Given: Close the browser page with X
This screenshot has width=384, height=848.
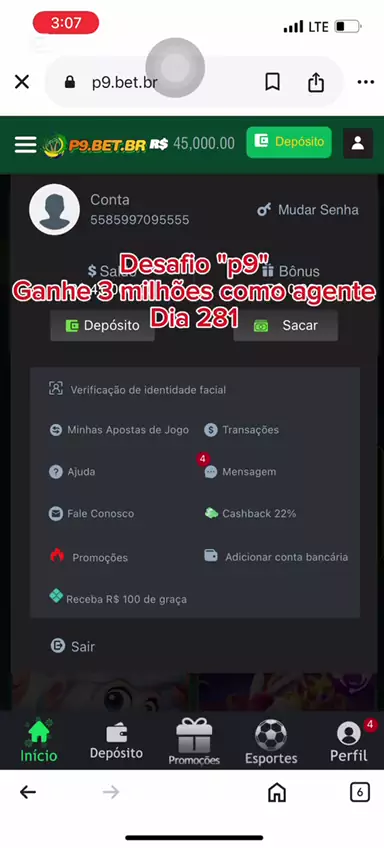Looking at the screenshot, I should pos(22,82).
